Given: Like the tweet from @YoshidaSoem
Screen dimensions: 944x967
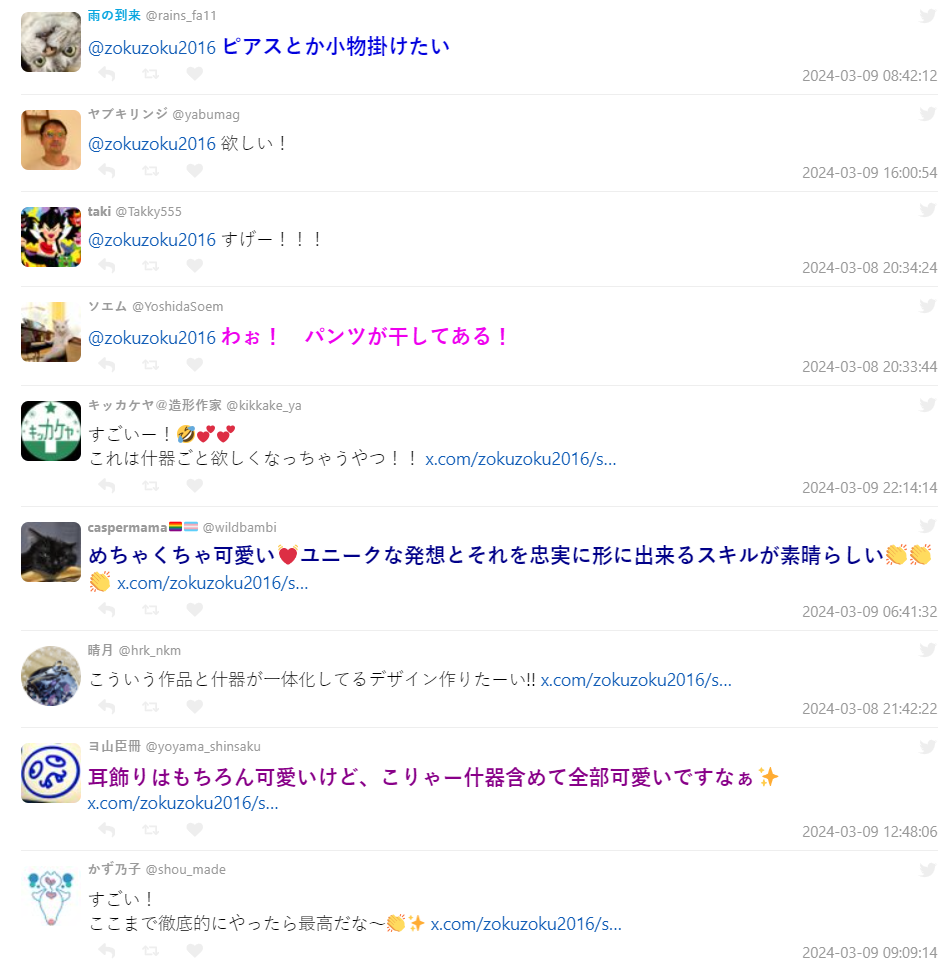Looking at the screenshot, I should point(195,364).
